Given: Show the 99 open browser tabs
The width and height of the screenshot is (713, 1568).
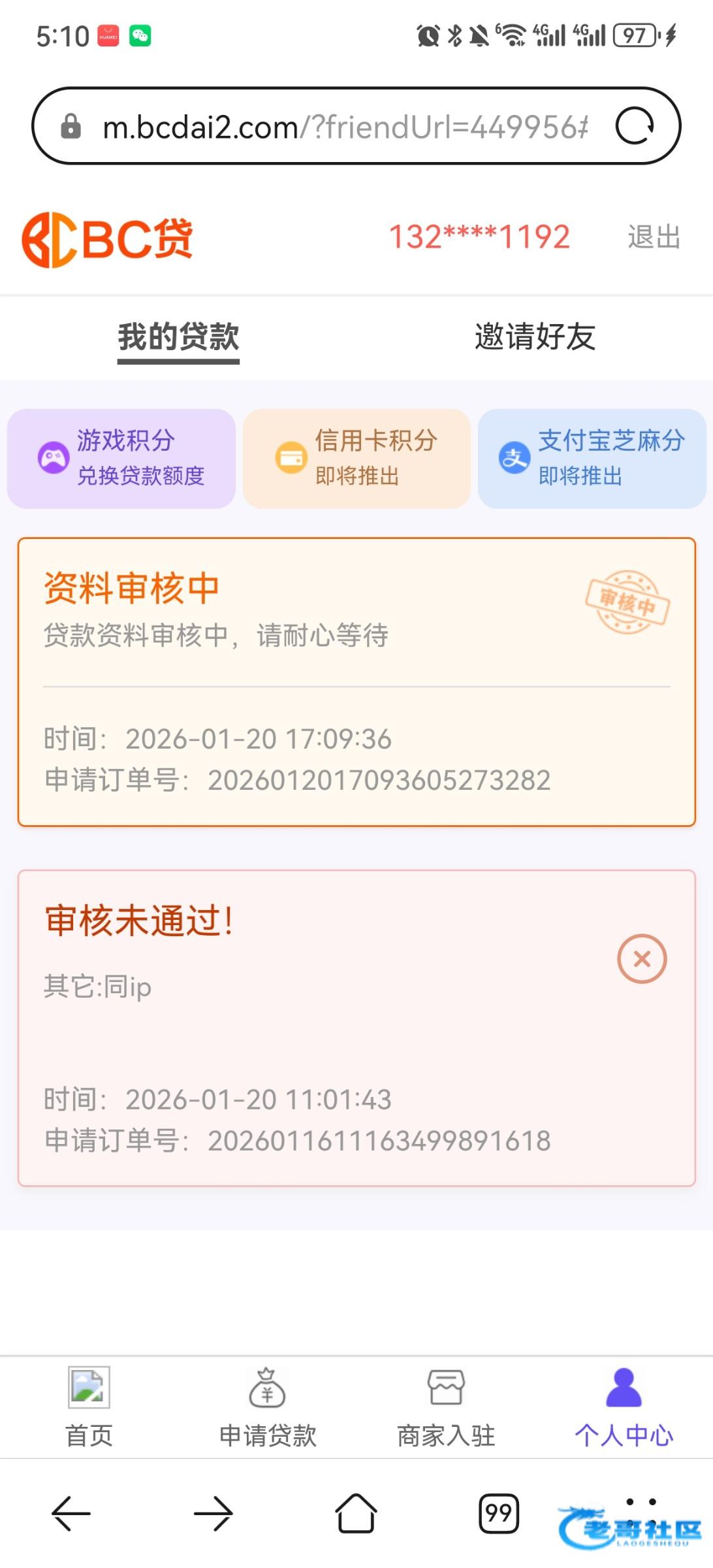Looking at the screenshot, I should point(499,1513).
